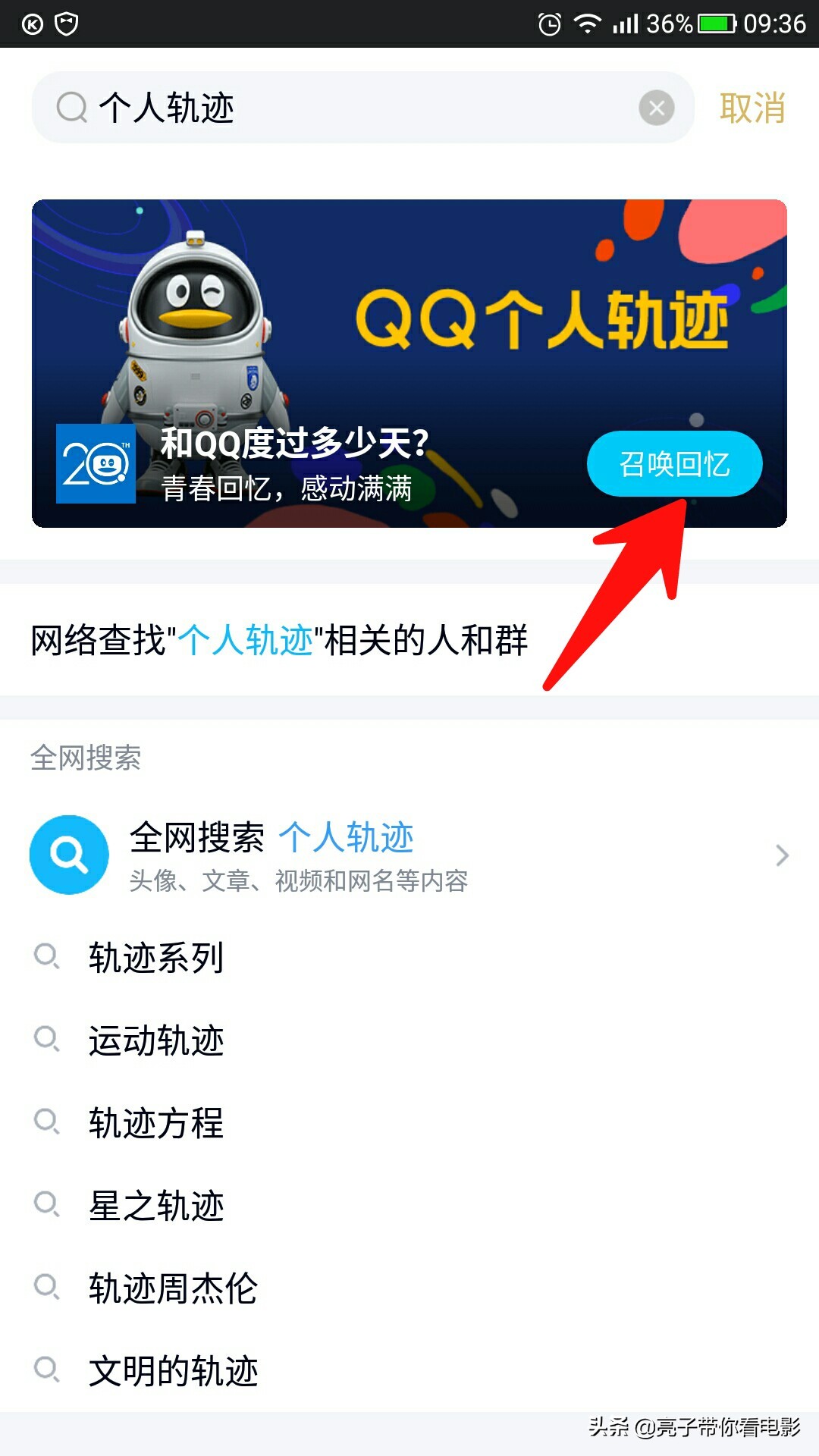The image size is (819, 1456).
Task: Click the magnifier icon beside 轨迹系列
Action: pos(49,958)
